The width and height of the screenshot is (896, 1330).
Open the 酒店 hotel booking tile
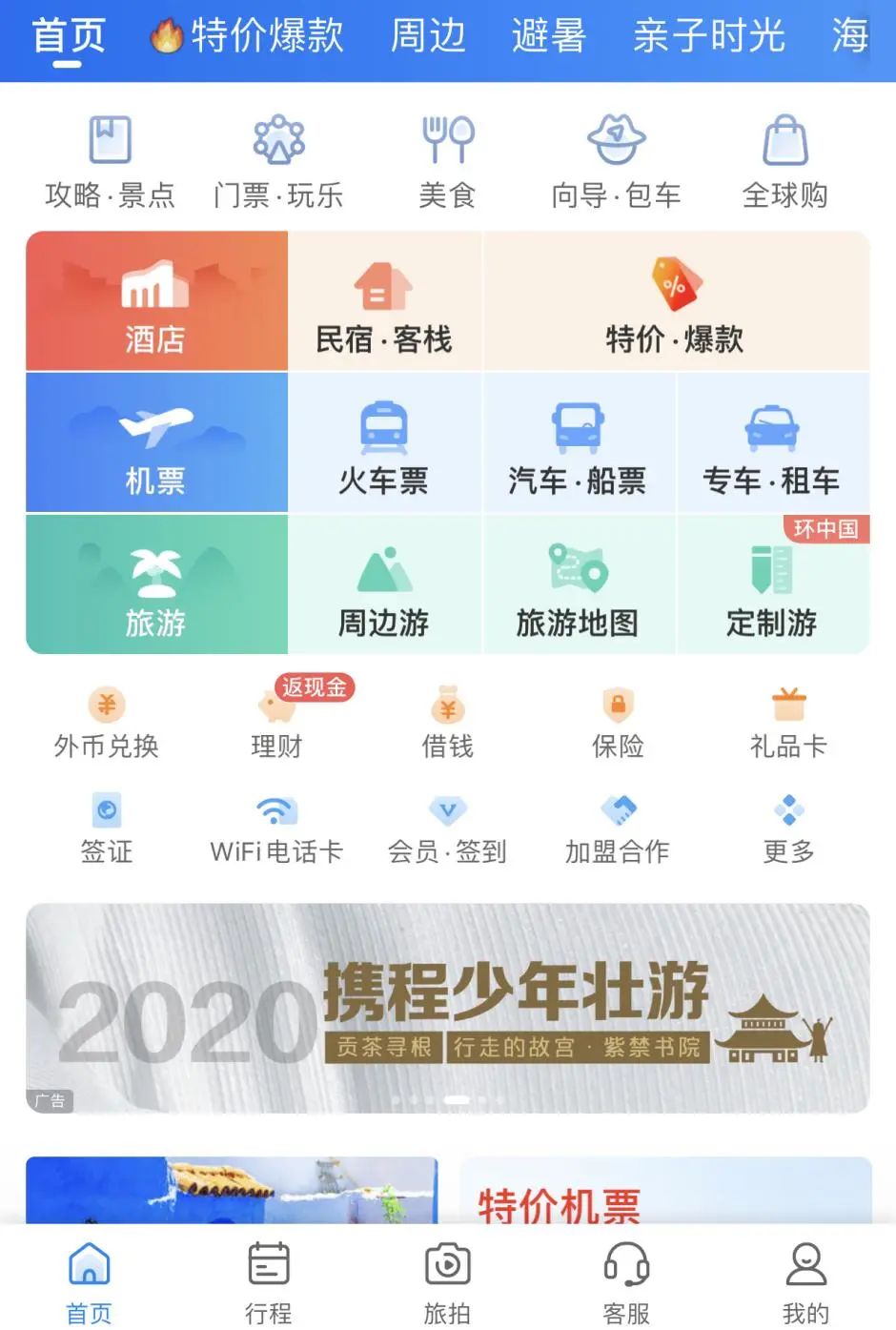click(x=156, y=301)
